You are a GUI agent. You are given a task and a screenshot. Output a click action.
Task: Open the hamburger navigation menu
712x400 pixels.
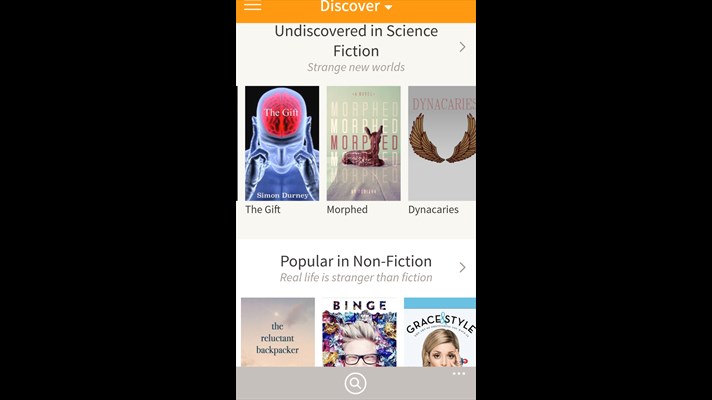coord(253,7)
